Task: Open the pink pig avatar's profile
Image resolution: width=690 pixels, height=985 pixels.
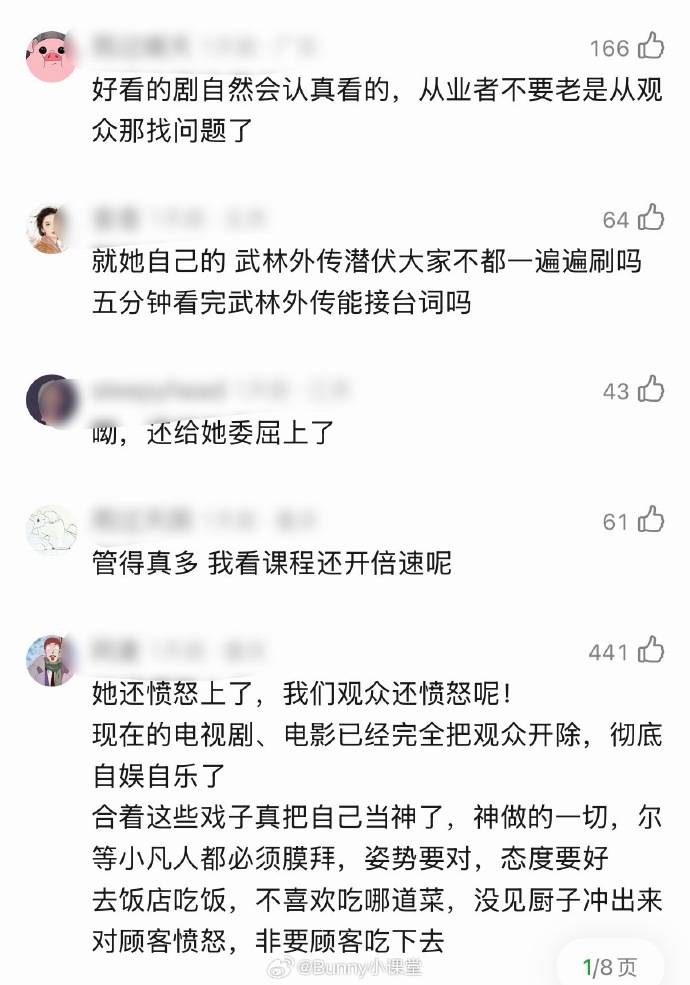Action: (49, 56)
